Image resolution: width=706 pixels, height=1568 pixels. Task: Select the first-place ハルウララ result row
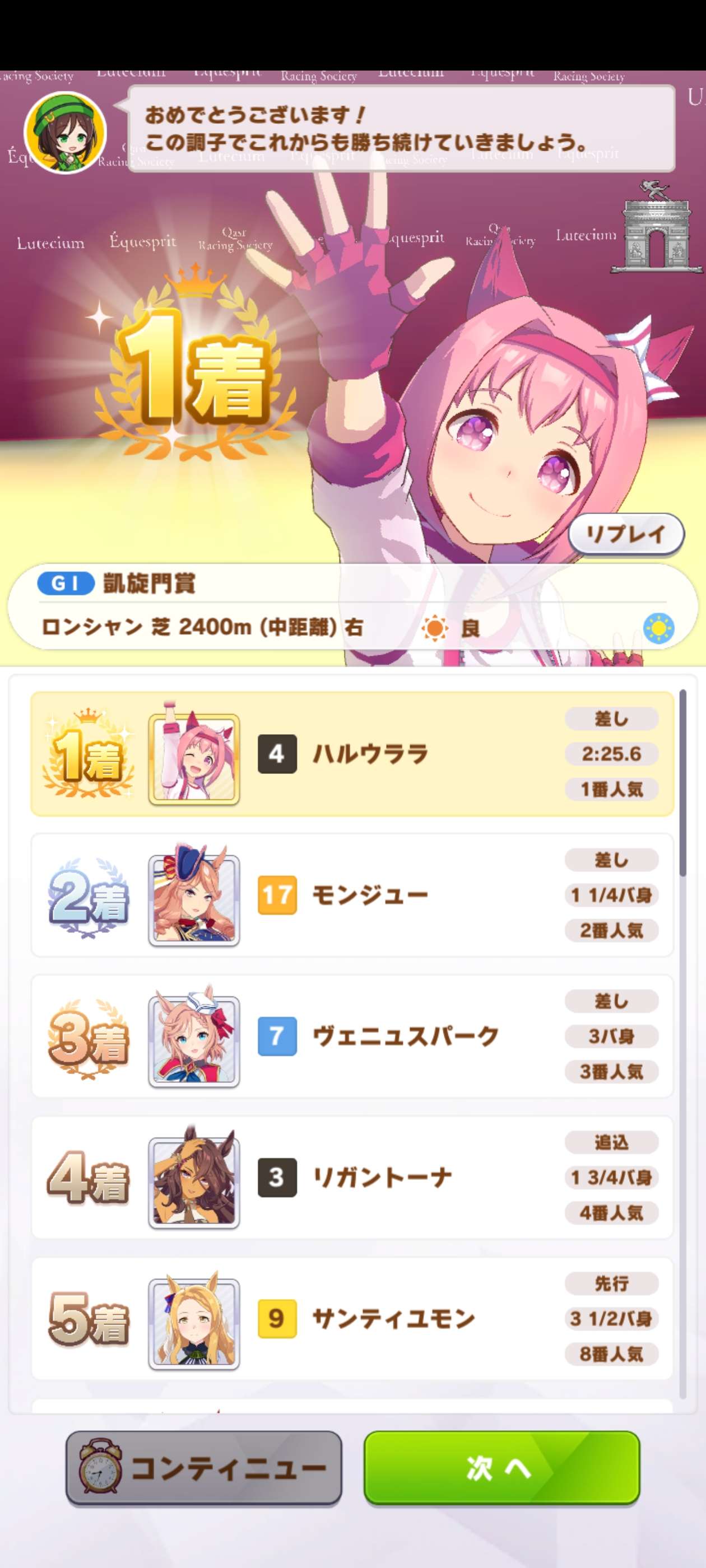(x=352, y=754)
